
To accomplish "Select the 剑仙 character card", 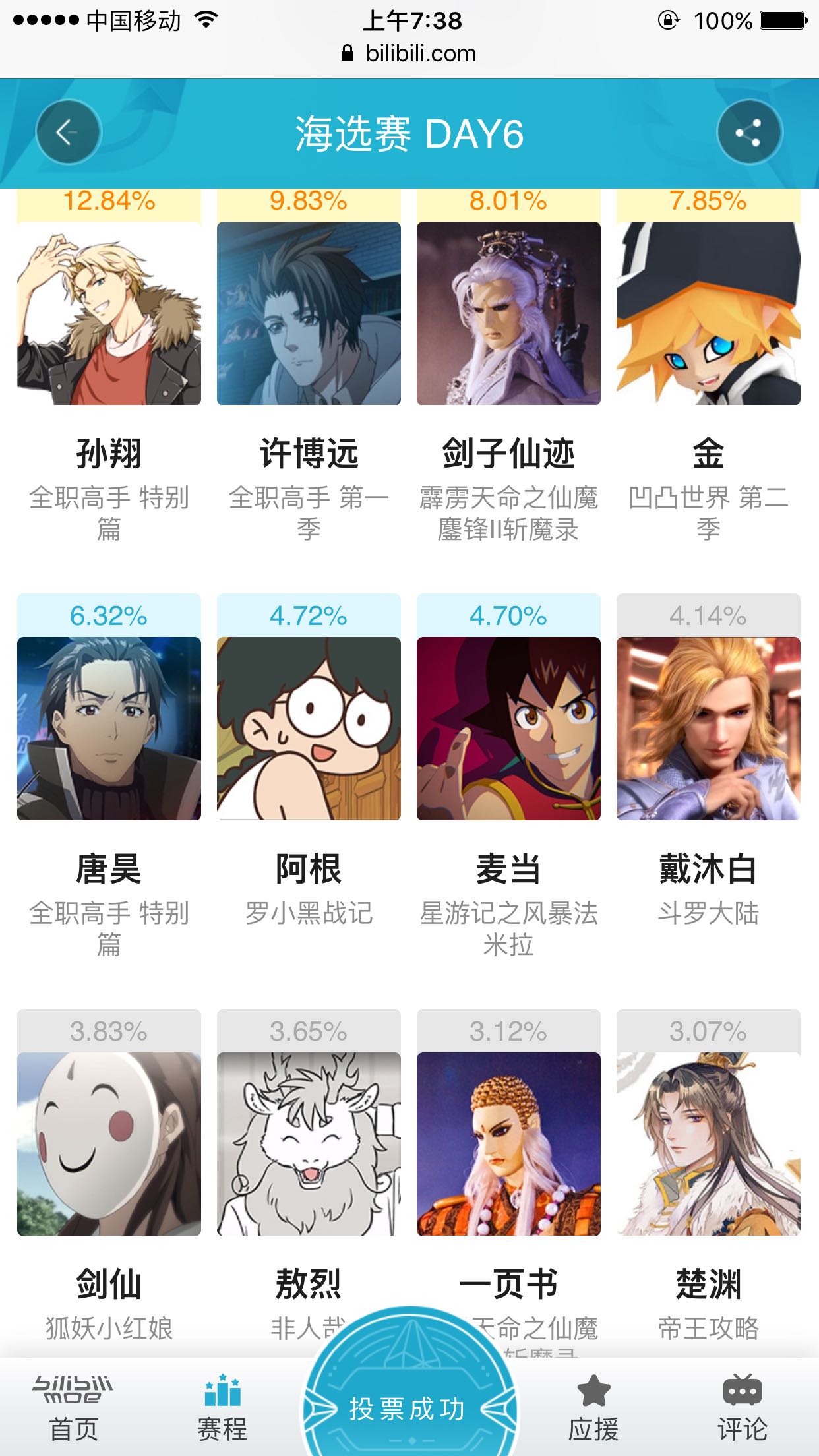I will [x=109, y=1144].
